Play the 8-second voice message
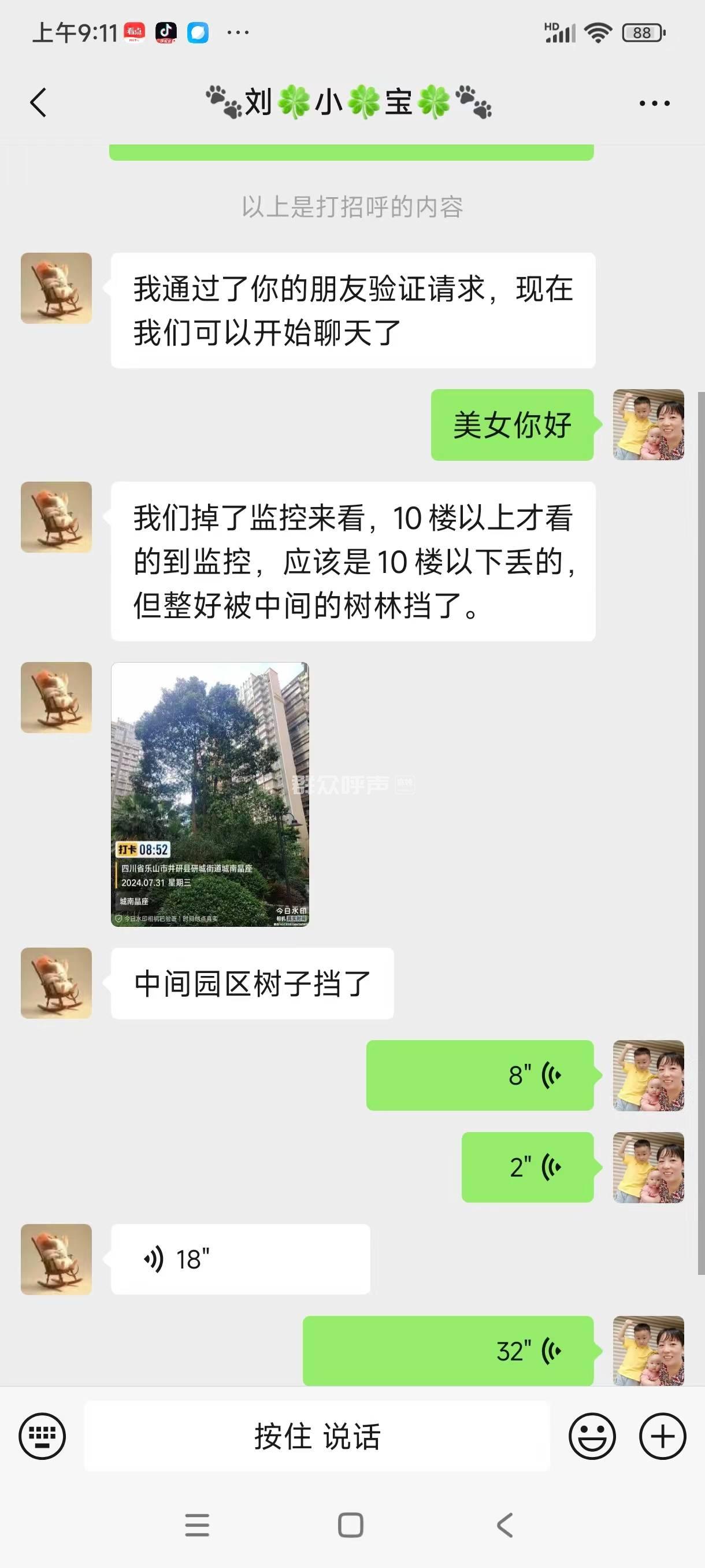Screen dimensions: 705x1568 479,1075
